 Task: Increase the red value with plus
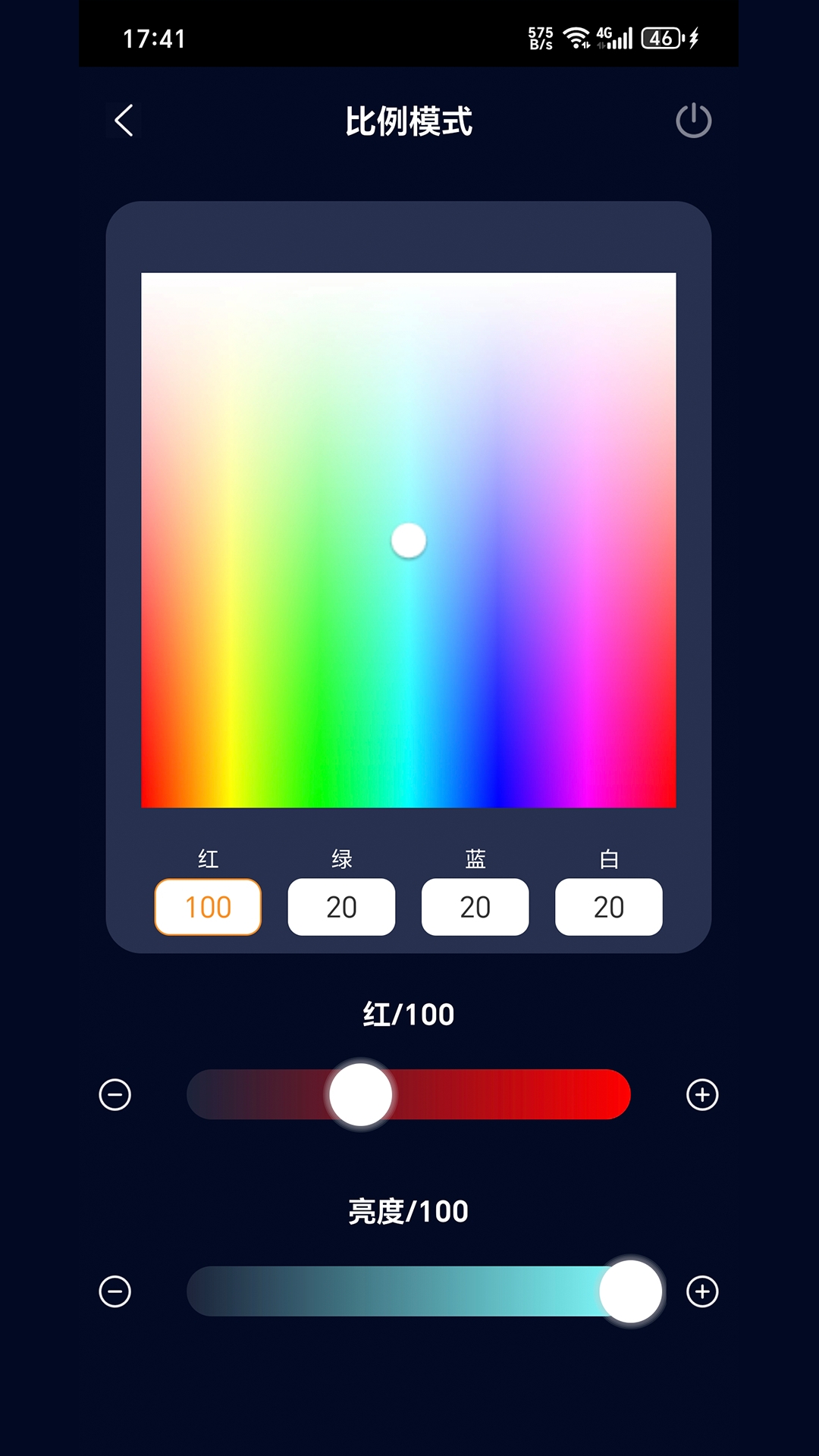click(702, 1094)
